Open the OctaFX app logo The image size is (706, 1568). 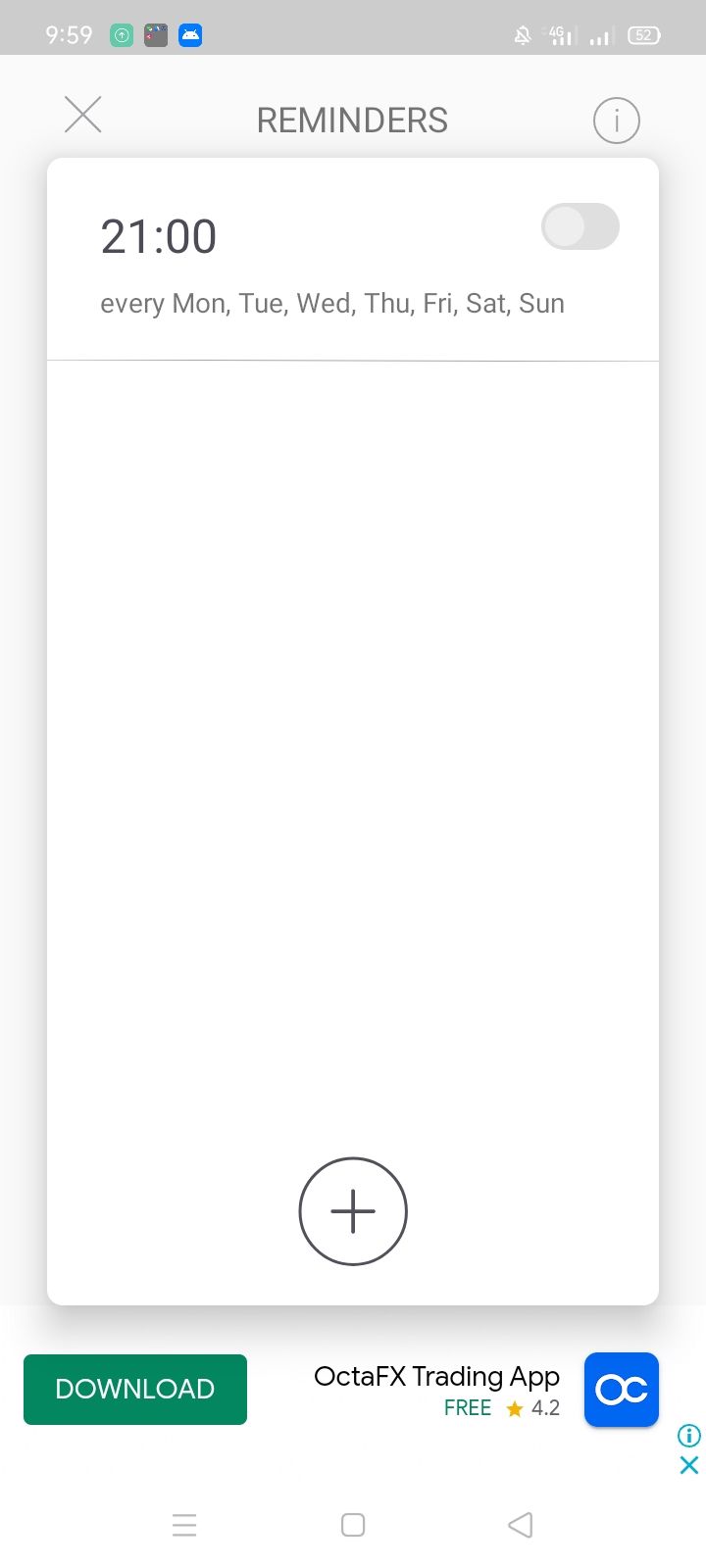[x=622, y=1390]
